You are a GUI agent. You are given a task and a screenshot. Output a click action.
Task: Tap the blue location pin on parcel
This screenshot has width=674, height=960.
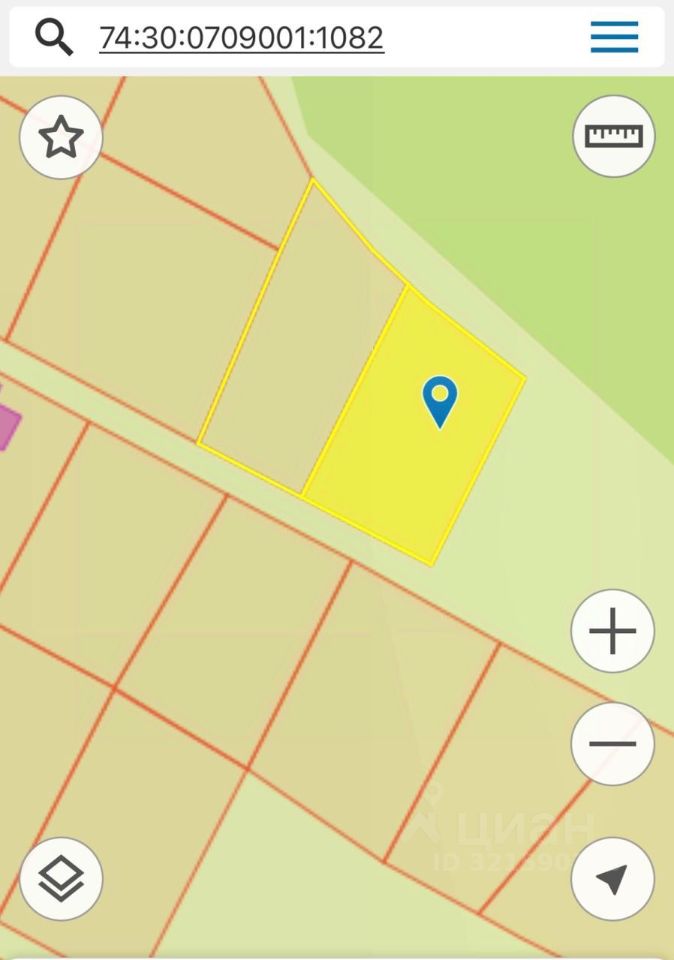tap(440, 401)
